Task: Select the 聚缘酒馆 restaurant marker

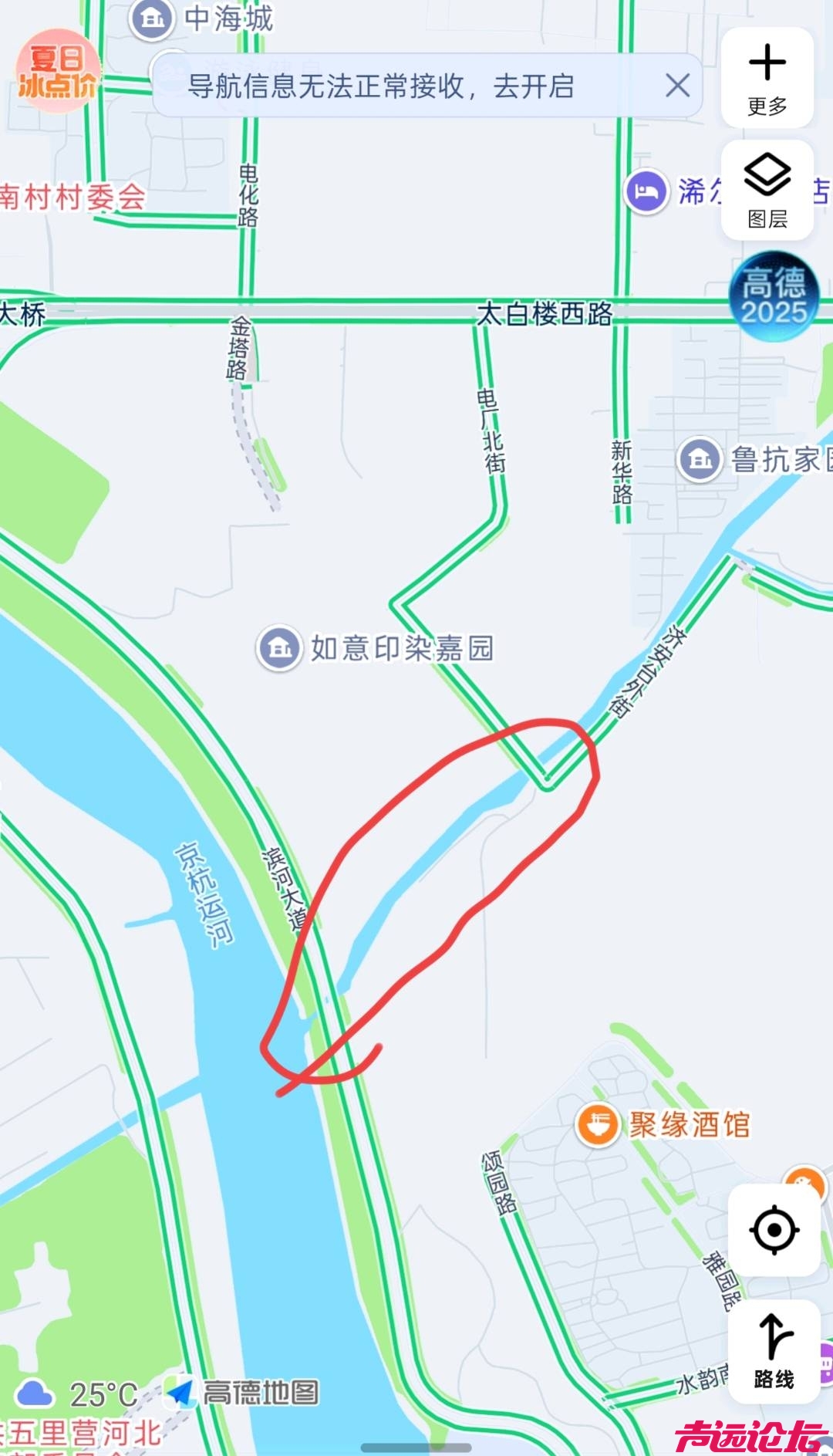Action: point(597,1125)
